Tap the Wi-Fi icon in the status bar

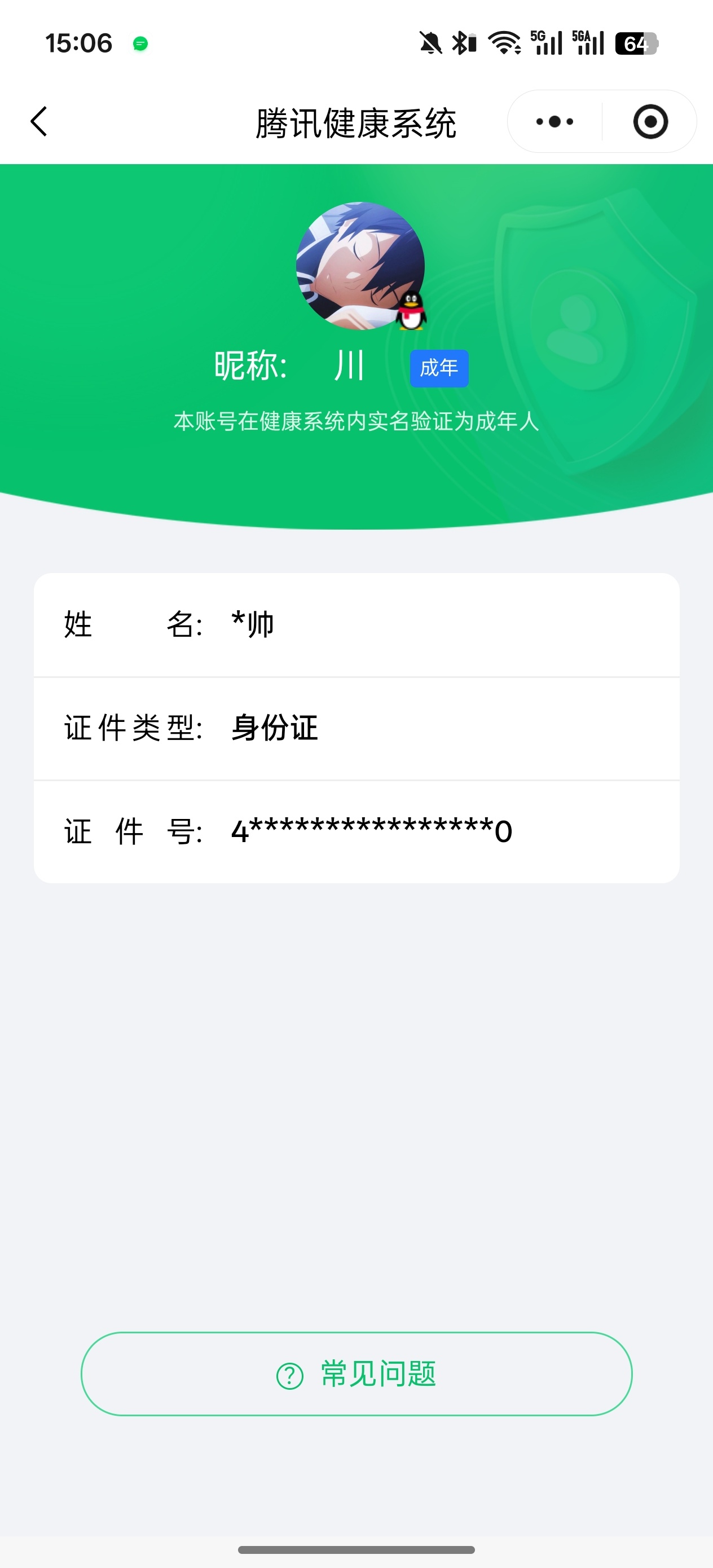click(x=503, y=43)
